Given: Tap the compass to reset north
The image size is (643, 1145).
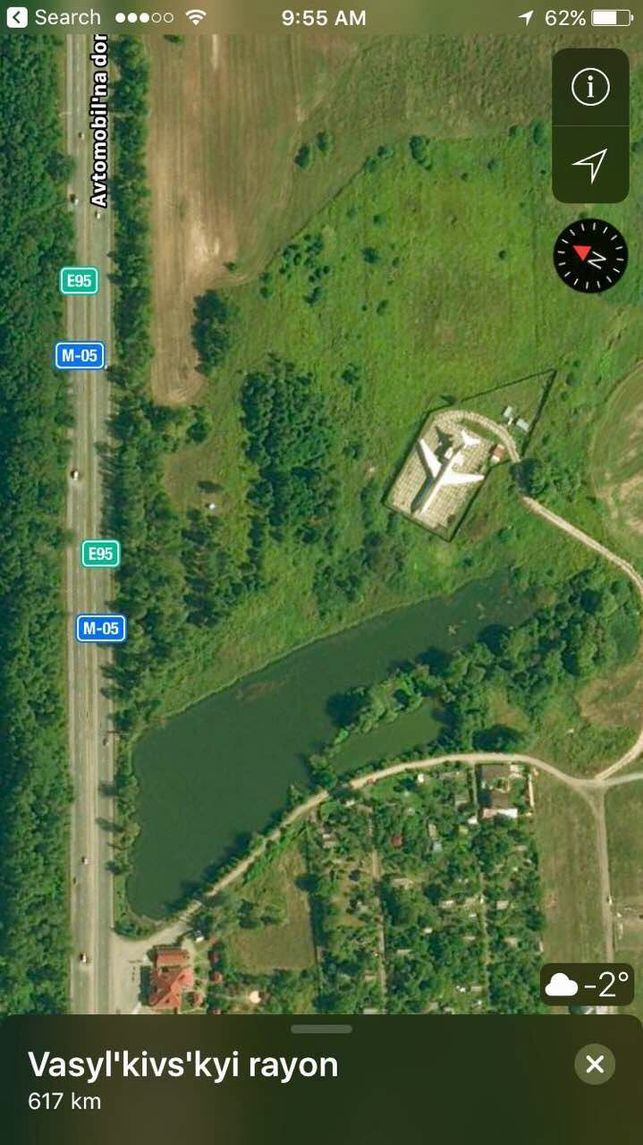Looking at the screenshot, I should [x=590, y=256].
